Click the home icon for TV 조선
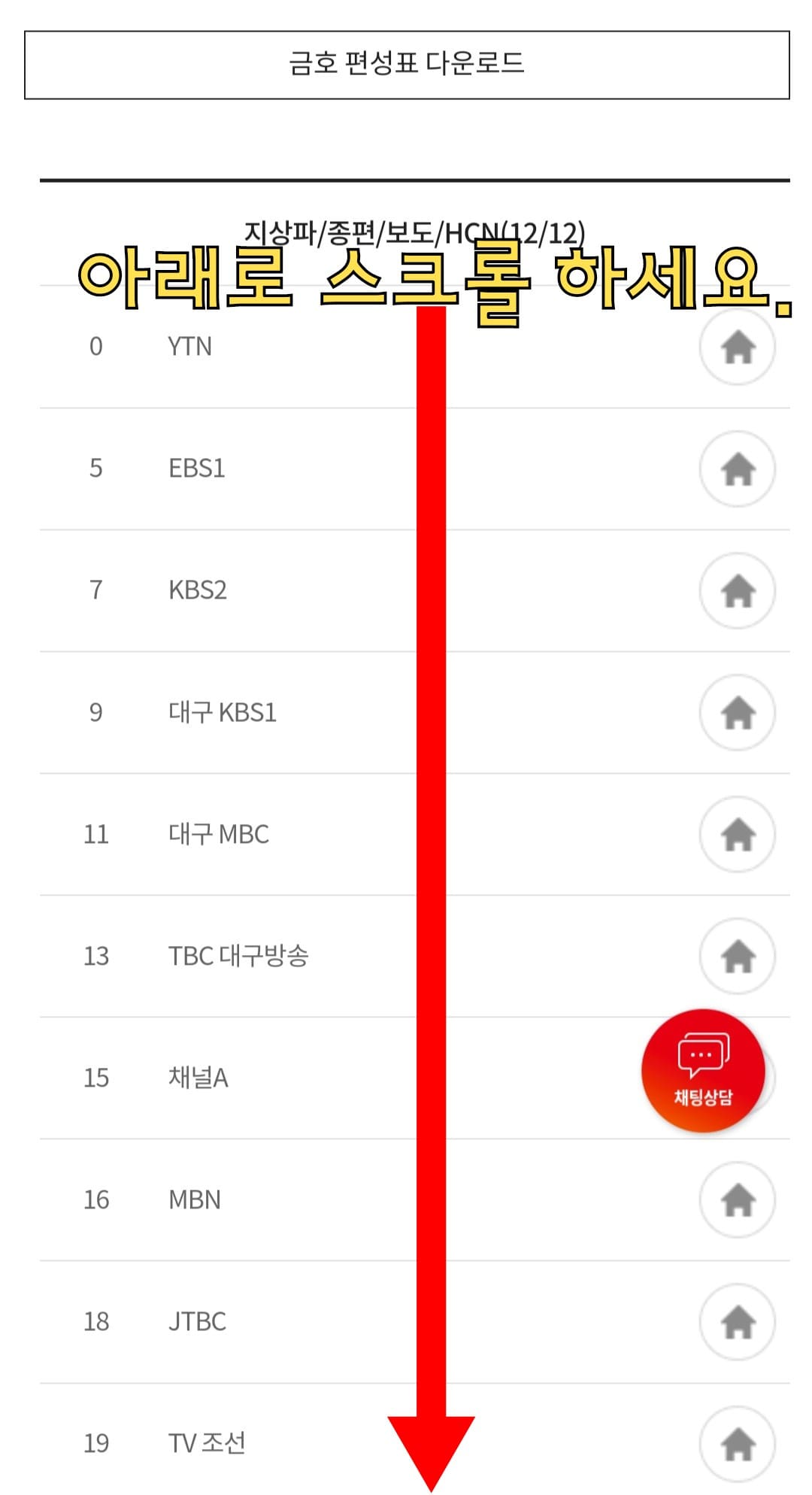Image resolution: width=812 pixels, height=1495 pixels. pyautogui.click(x=738, y=1443)
